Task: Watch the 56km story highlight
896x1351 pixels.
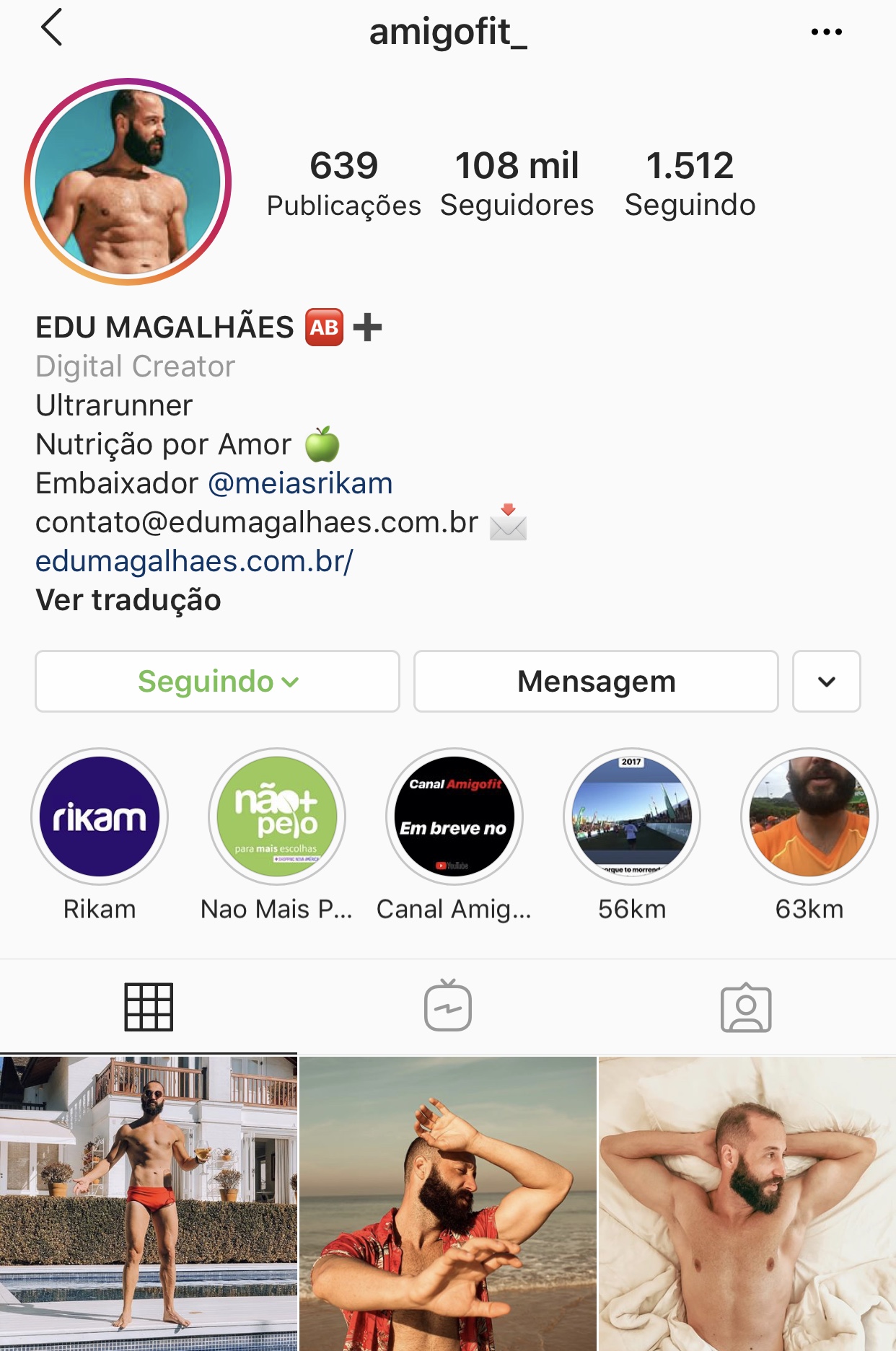Action: tap(632, 817)
